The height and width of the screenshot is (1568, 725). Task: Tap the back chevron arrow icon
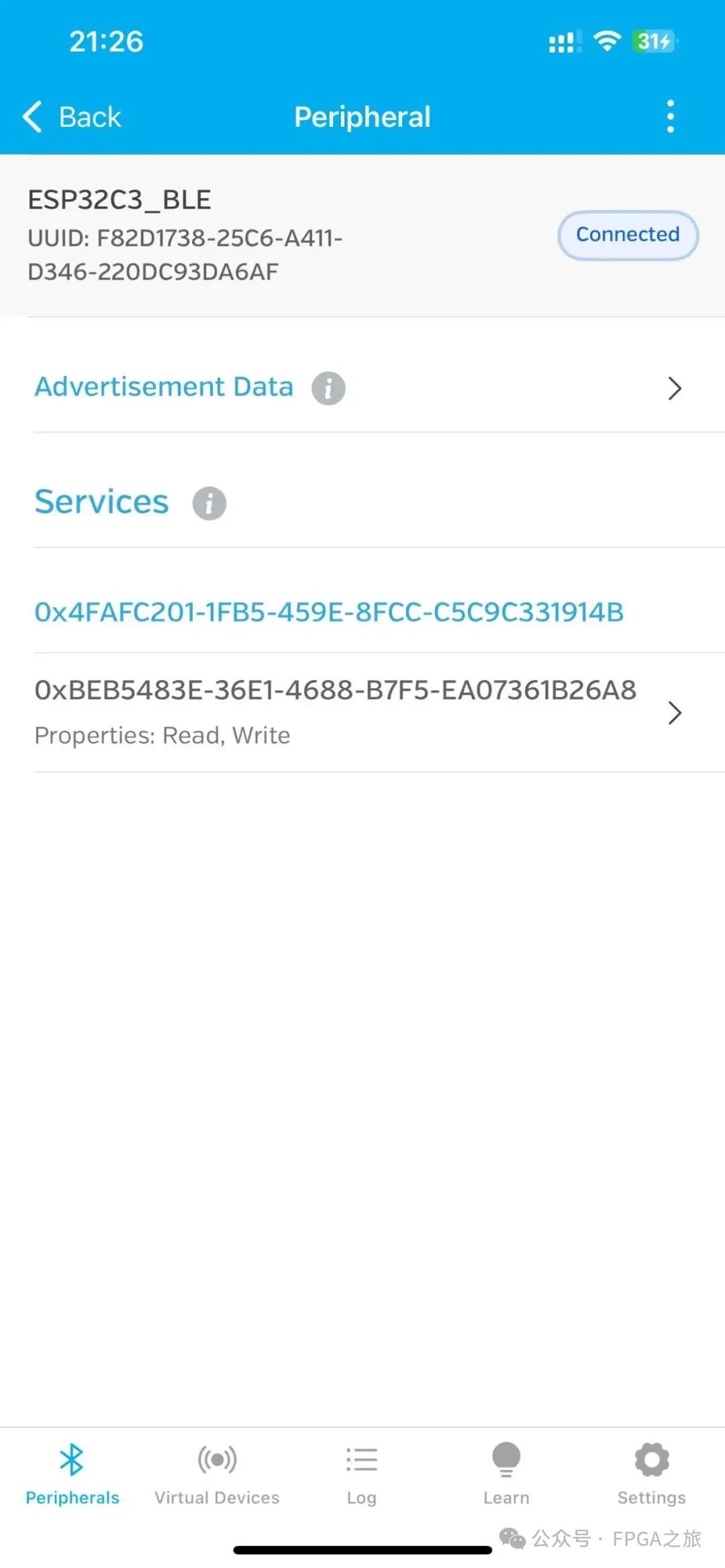click(34, 116)
